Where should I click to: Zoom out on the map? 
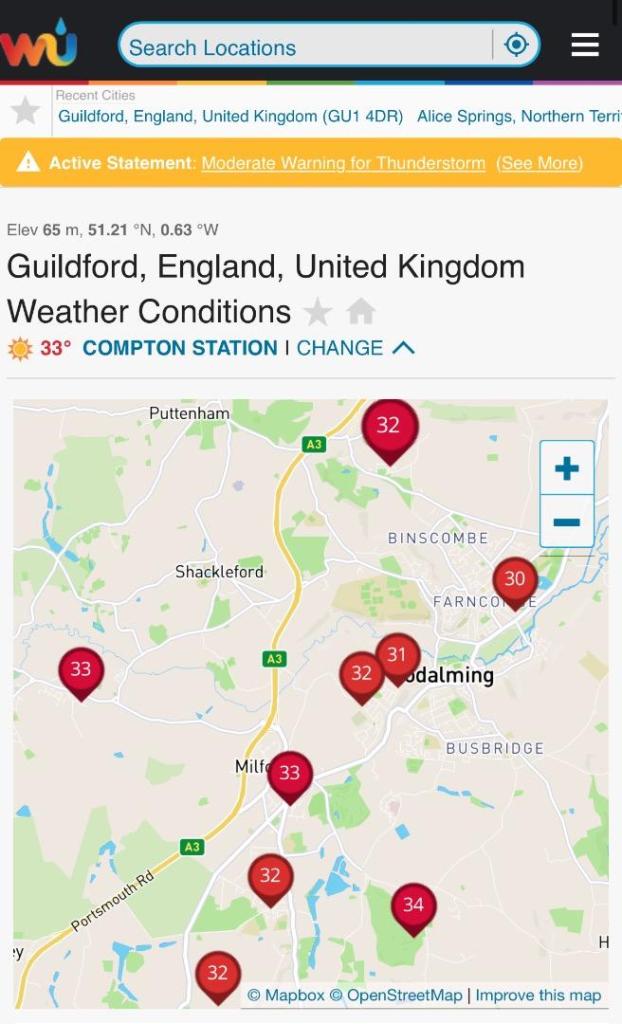click(x=566, y=522)
